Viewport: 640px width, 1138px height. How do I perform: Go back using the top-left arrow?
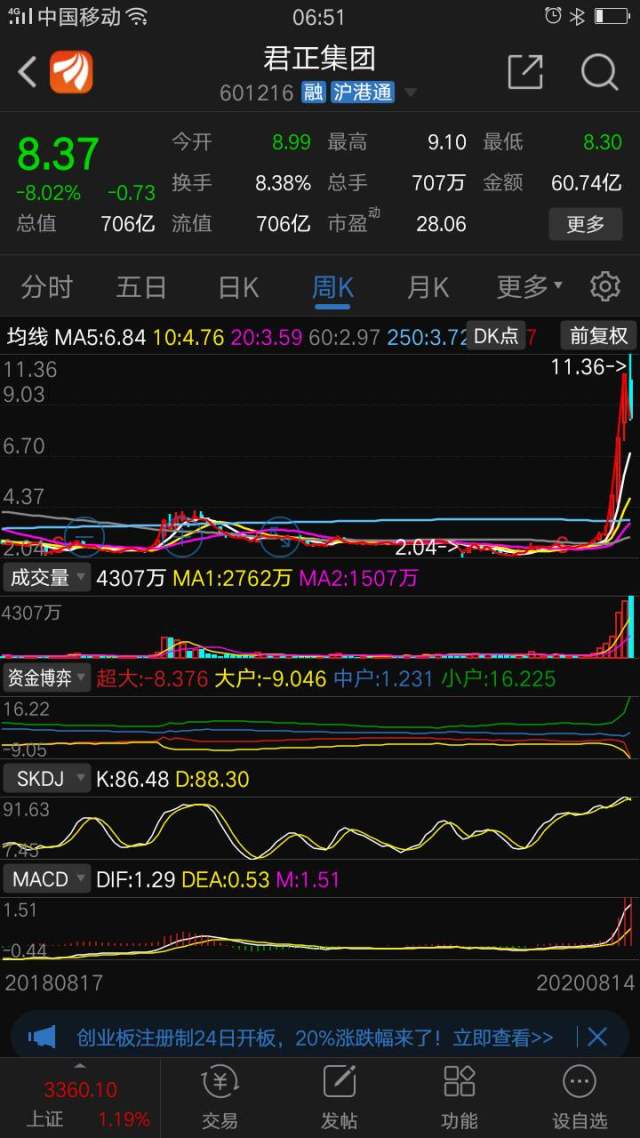(x=27, y=72)
